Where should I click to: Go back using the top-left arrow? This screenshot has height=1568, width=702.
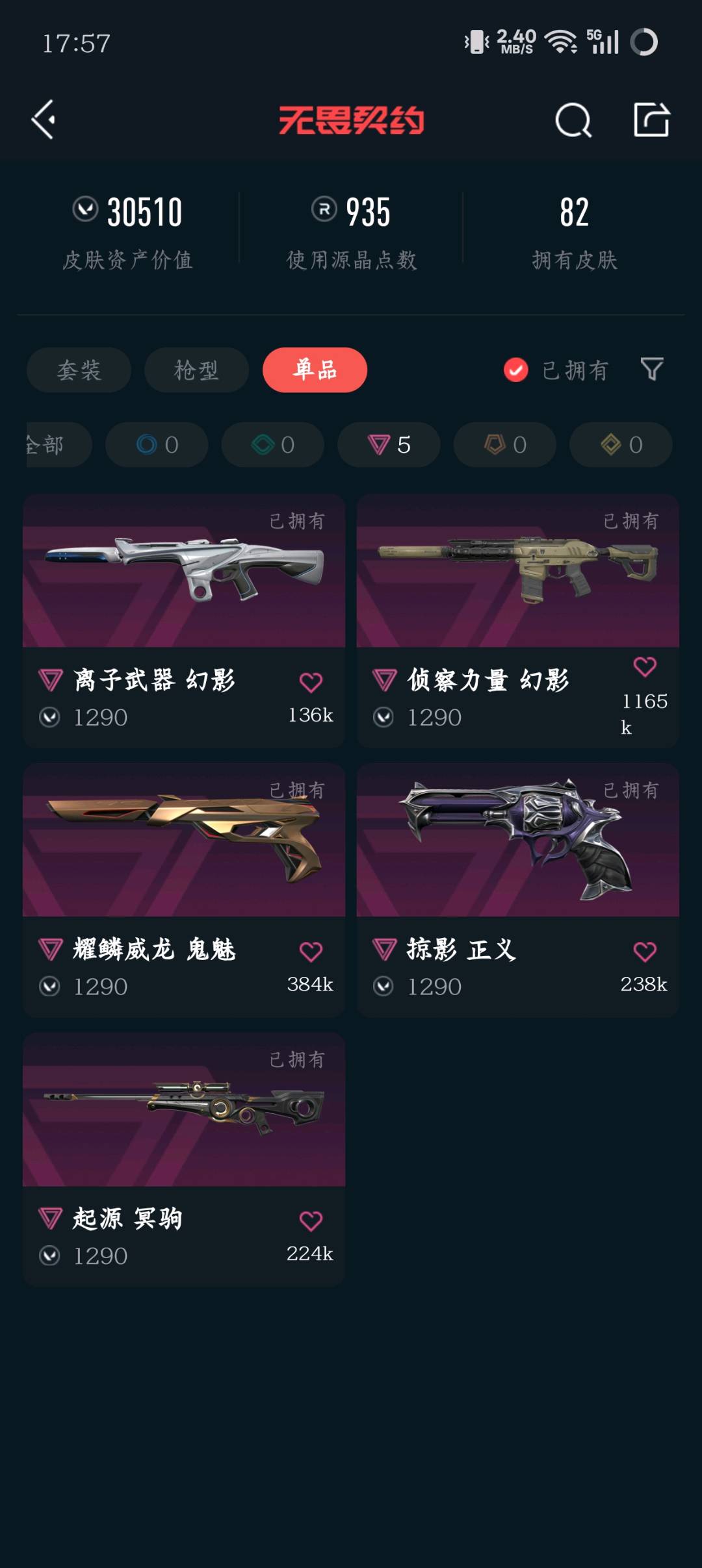(x=44, y=120)
